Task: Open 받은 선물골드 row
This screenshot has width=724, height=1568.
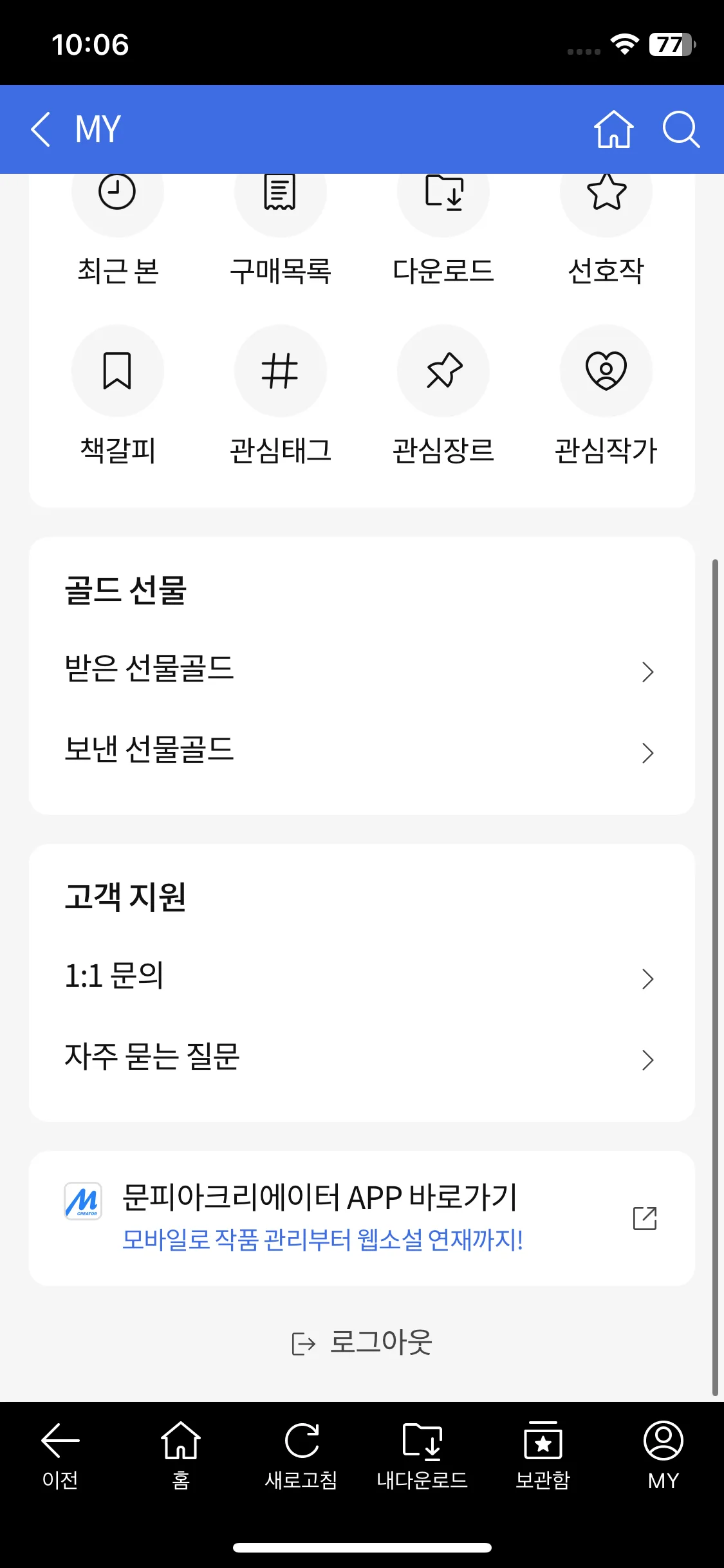Action: [362, 670]
